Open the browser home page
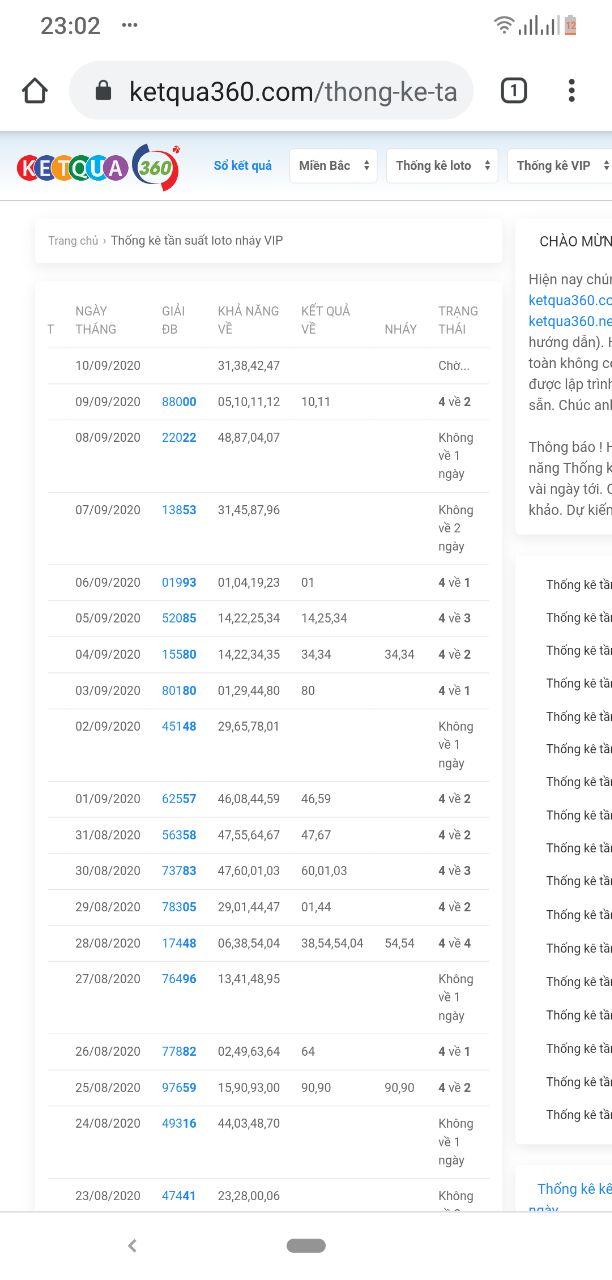The width and height of the screenshot is (612, 1280). pos(35,91)
